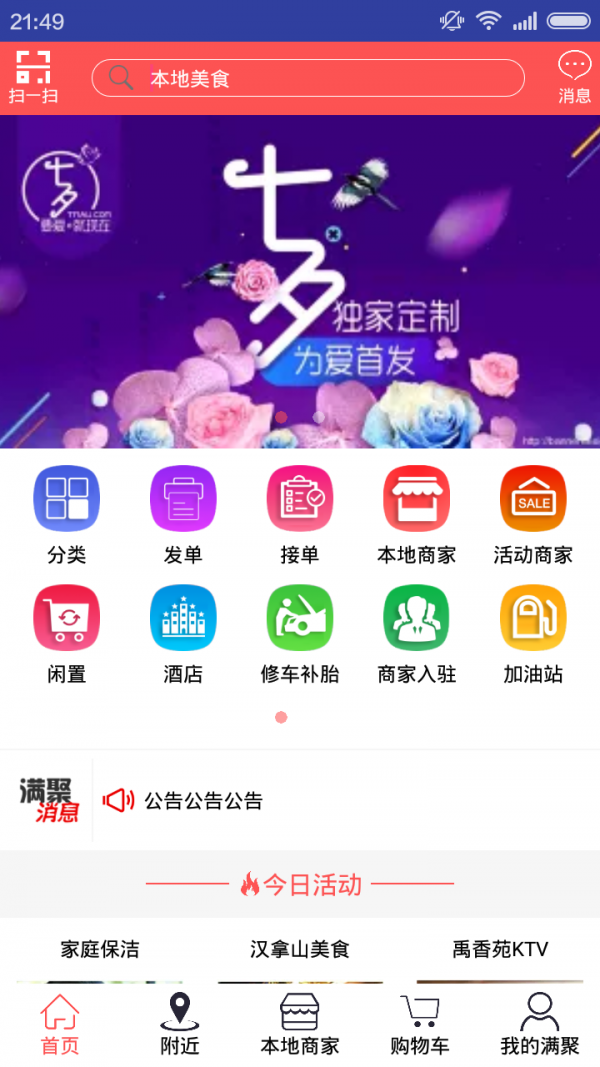Image resolution: width=600 pixels, height=1067 pixels.
Task: Open the 七夕 promotional banner
Action: (300, 281)
